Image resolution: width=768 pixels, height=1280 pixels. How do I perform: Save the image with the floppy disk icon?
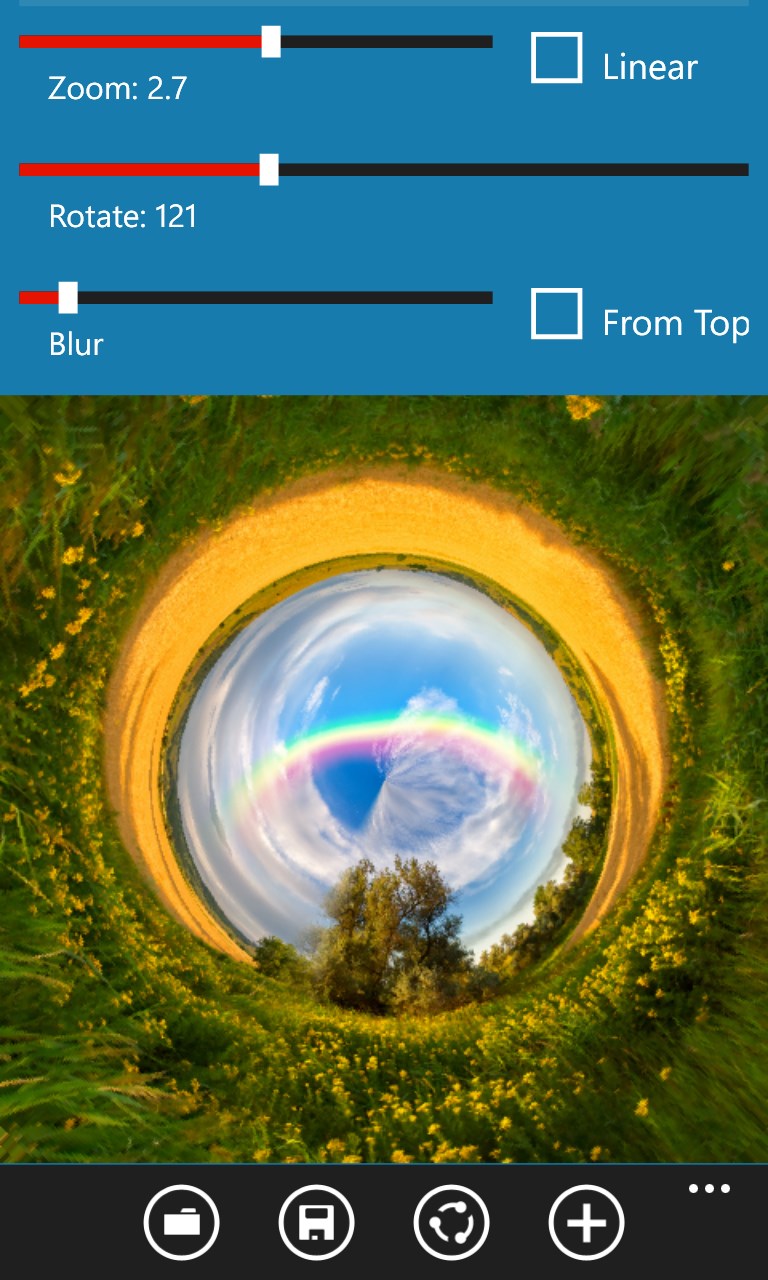pyautogui.click(x=316, y=1222)
